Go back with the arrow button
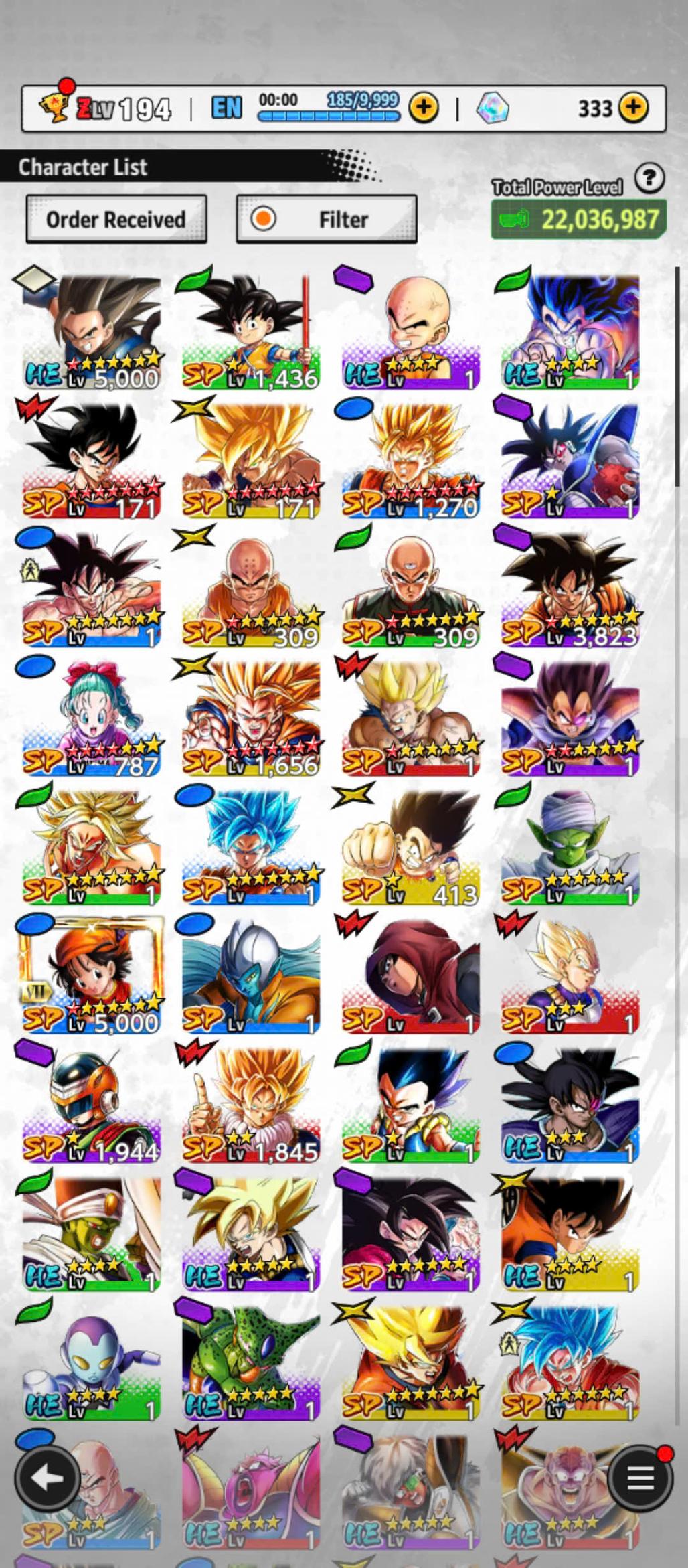688x1568 pixels. click(47, 1478)
